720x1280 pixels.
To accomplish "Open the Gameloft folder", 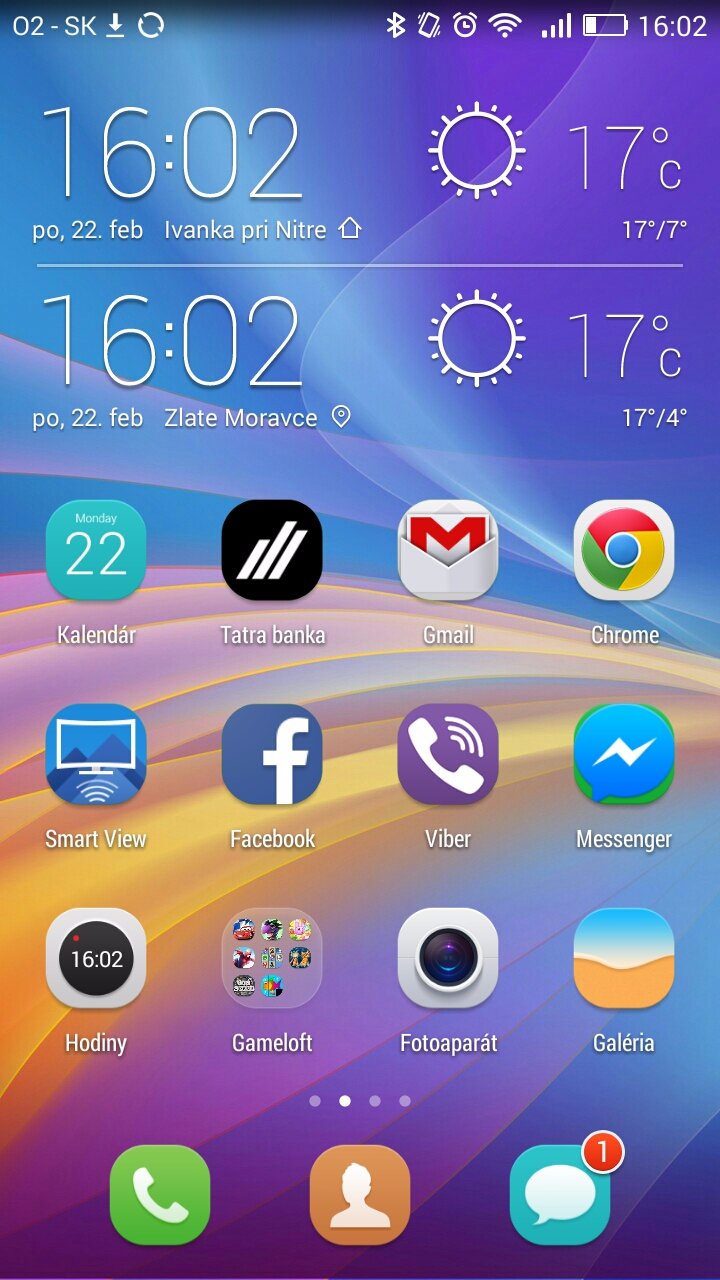I will tap(272, 959).
